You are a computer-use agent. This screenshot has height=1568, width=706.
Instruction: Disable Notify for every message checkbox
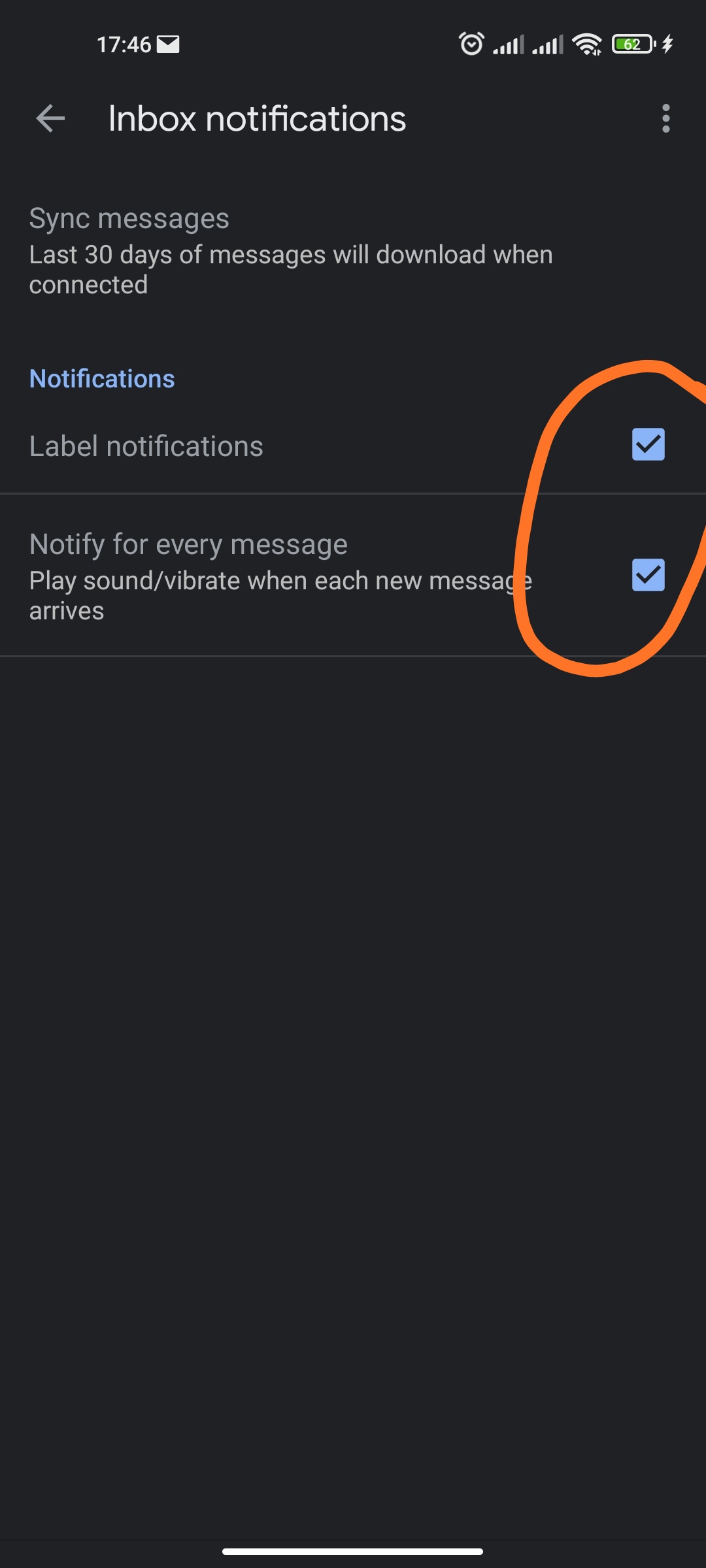coord(648,575)
